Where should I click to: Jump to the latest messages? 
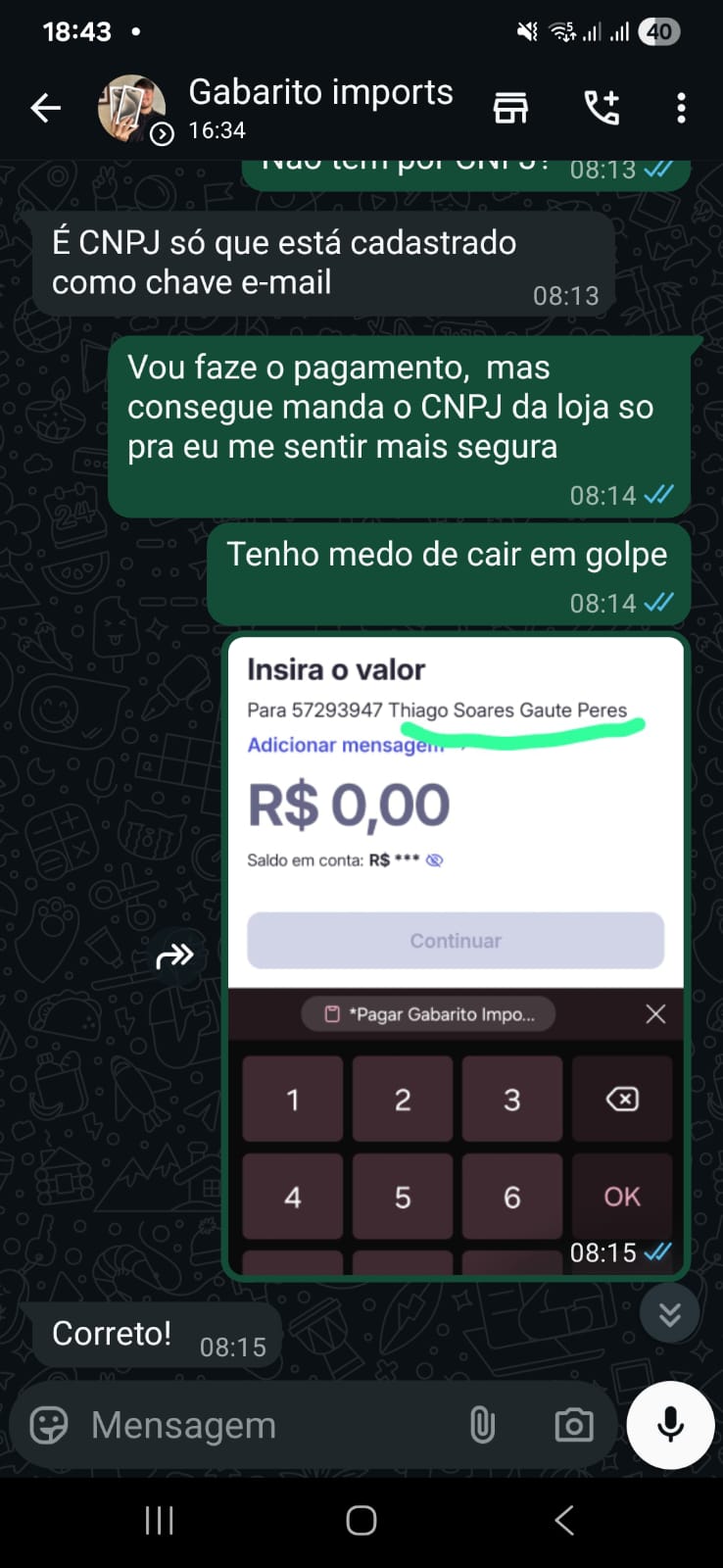click(x=669, y=1313)
